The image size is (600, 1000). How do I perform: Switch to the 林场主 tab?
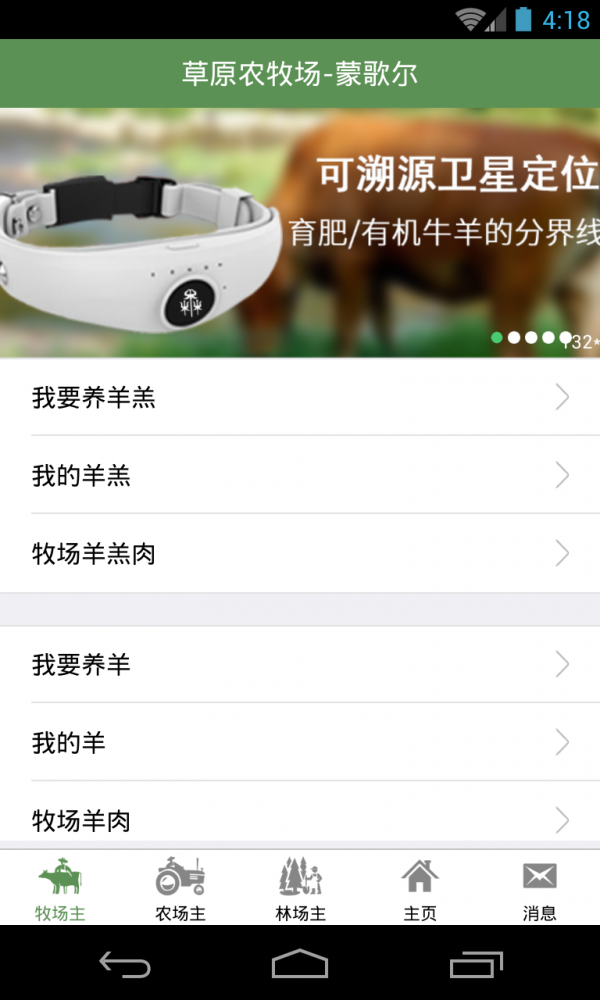point(300,888)
